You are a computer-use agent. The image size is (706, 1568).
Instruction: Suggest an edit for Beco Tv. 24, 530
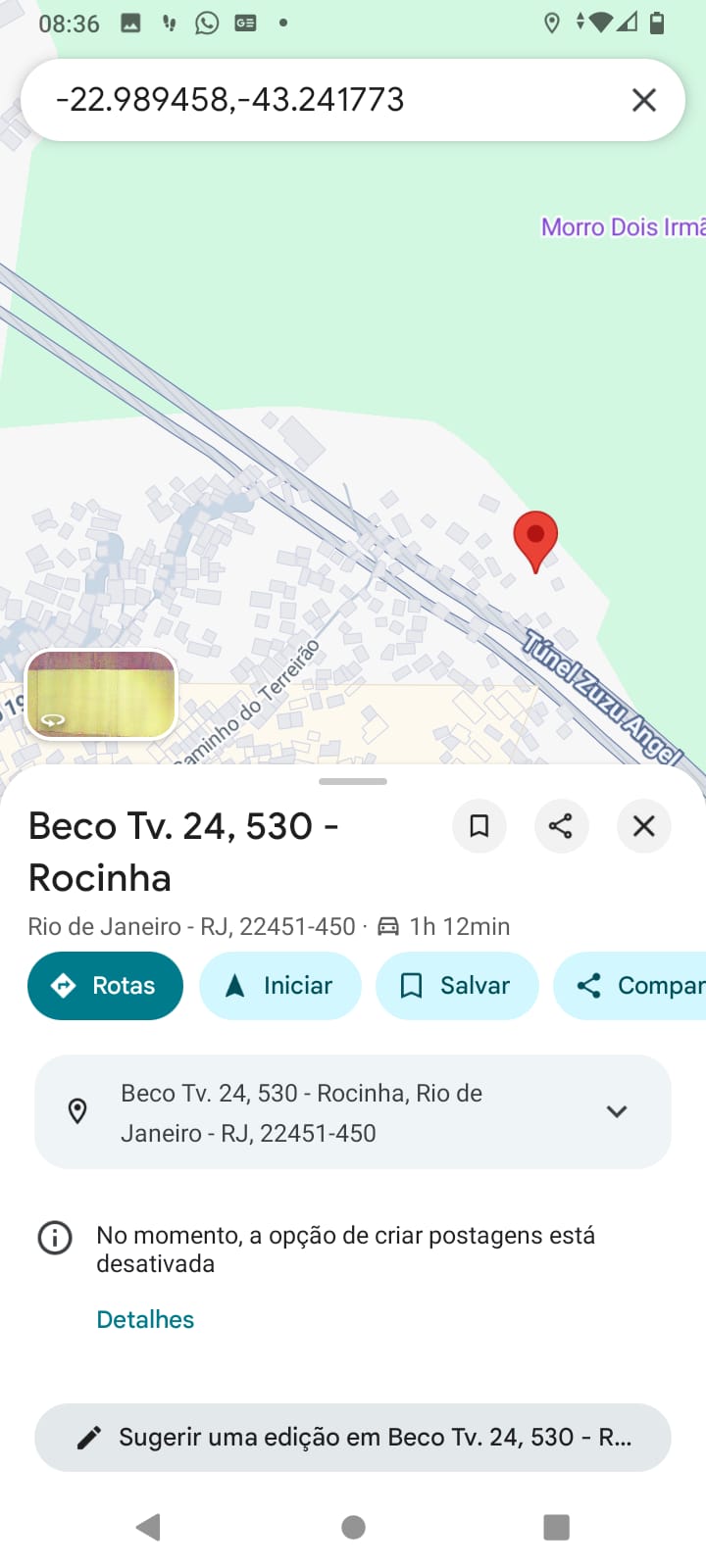point(353,1438)
